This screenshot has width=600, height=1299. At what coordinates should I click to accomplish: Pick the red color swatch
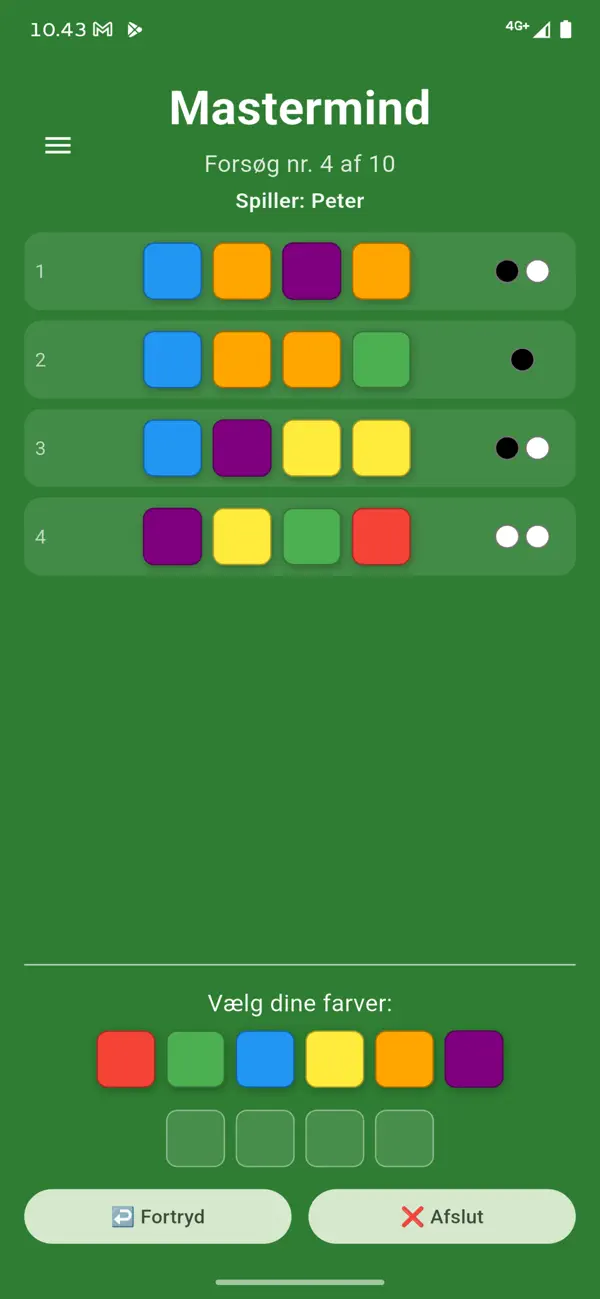pyautogui.click(x=126, y=1059)
